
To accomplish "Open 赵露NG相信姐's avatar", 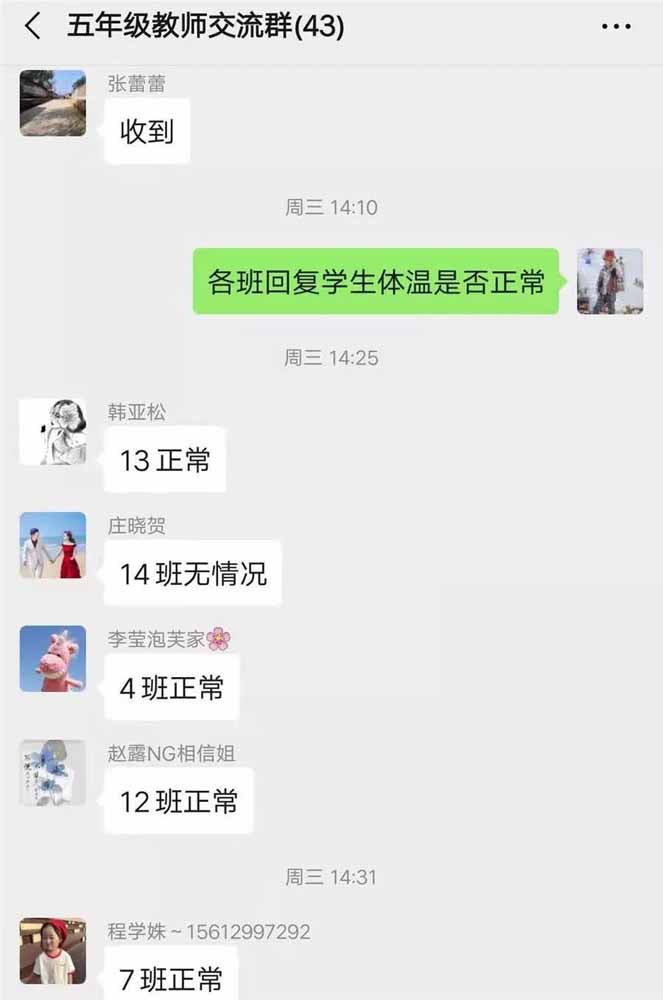I will point(52,772).
